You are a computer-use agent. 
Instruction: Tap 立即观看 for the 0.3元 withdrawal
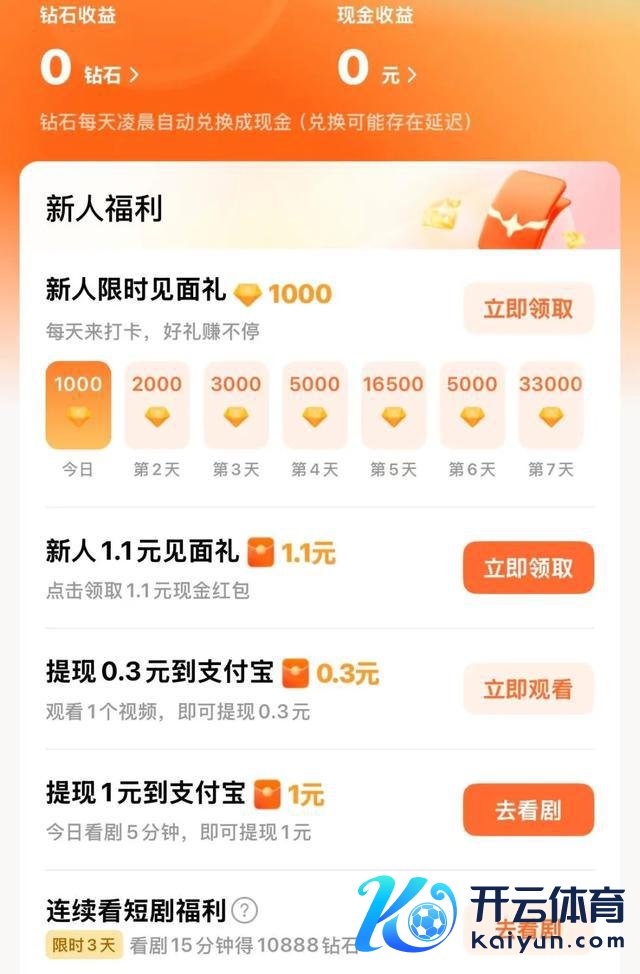coord(528,689)
